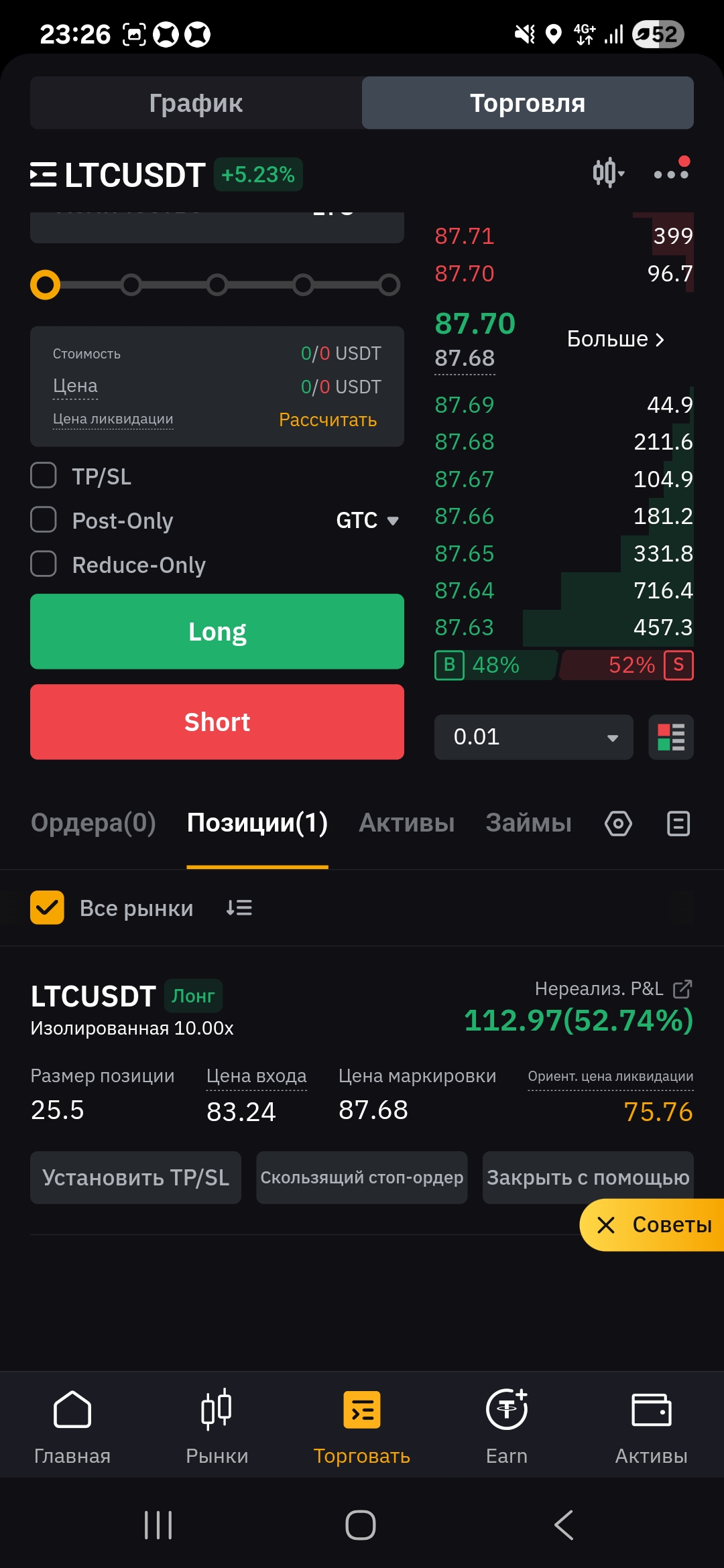Open the Активы positions tab

[x=406, y=823]
